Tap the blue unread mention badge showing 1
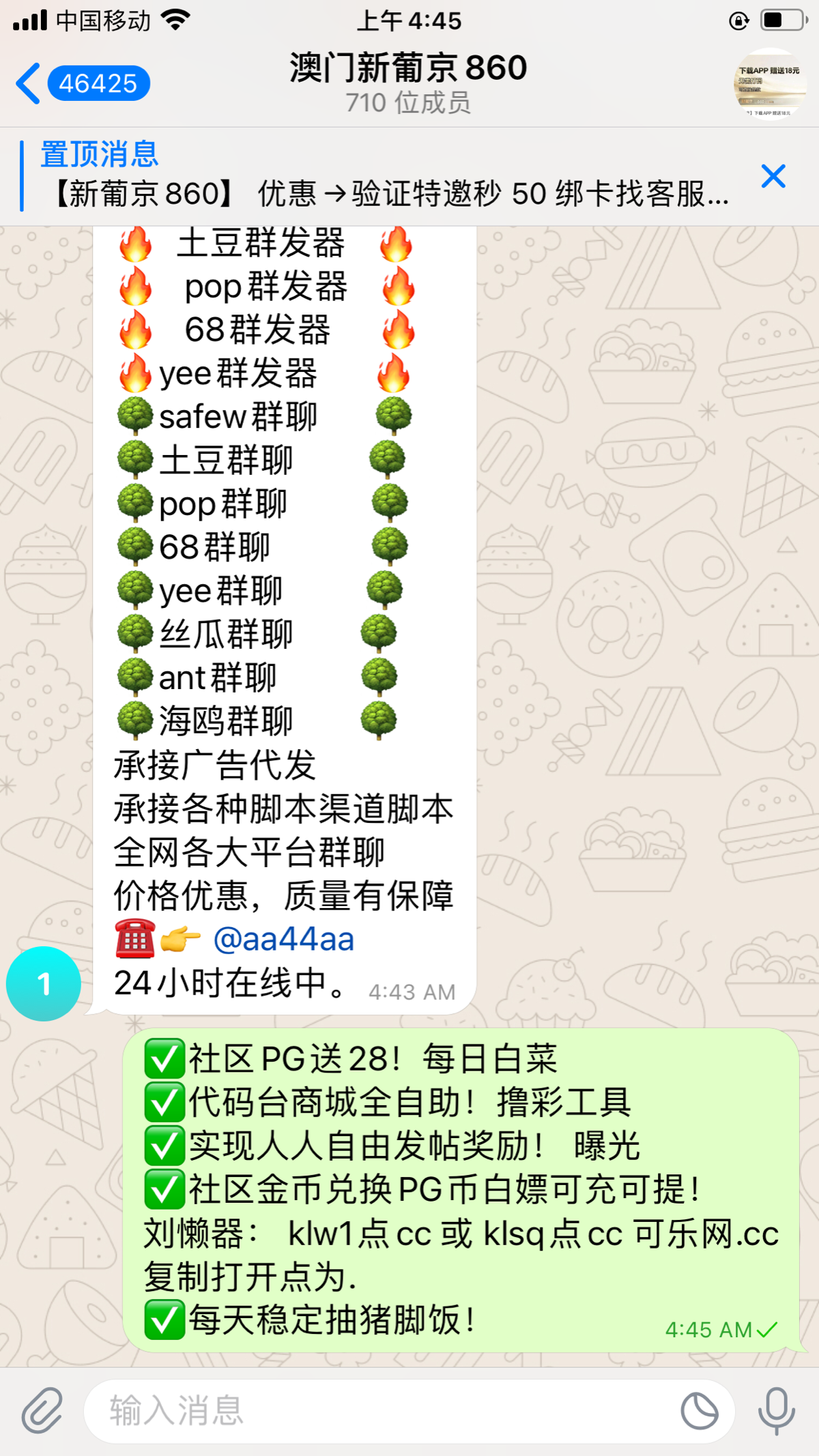Viewport: 819px width, 1456px height. (x=44, y=982)
